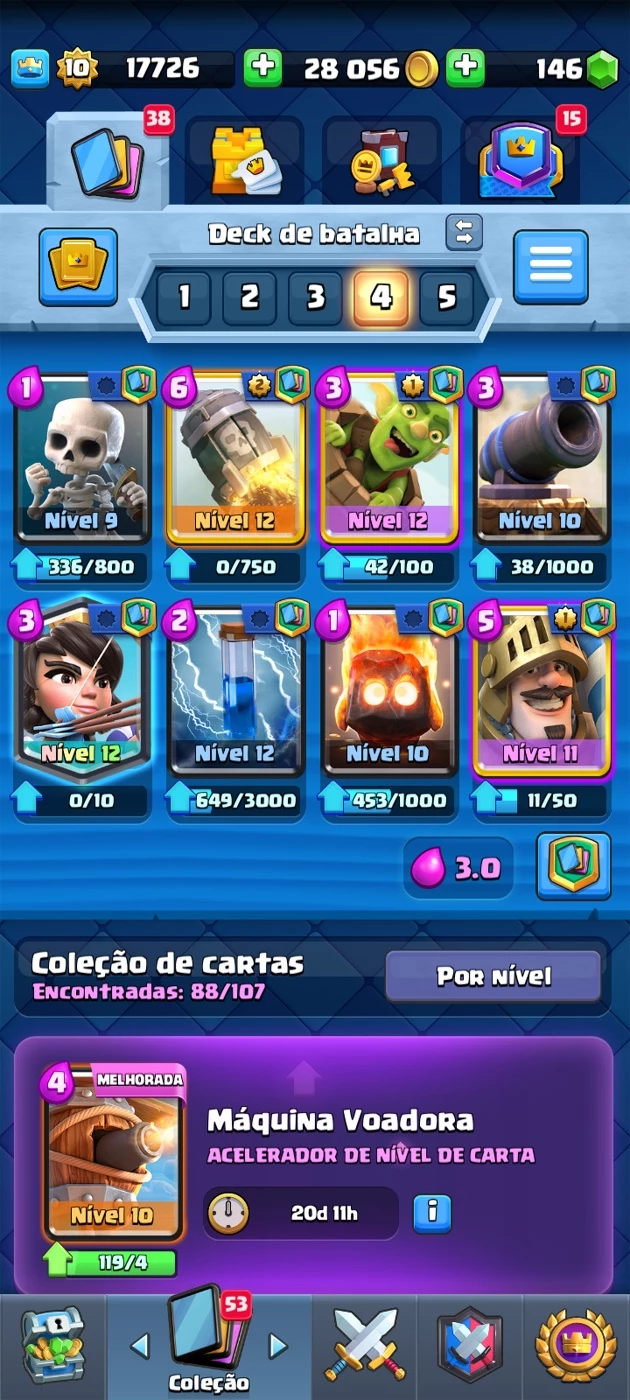Open the hamburger deck menu
Viewport: 630px width, 1400px height.
(x=551, y=267)
